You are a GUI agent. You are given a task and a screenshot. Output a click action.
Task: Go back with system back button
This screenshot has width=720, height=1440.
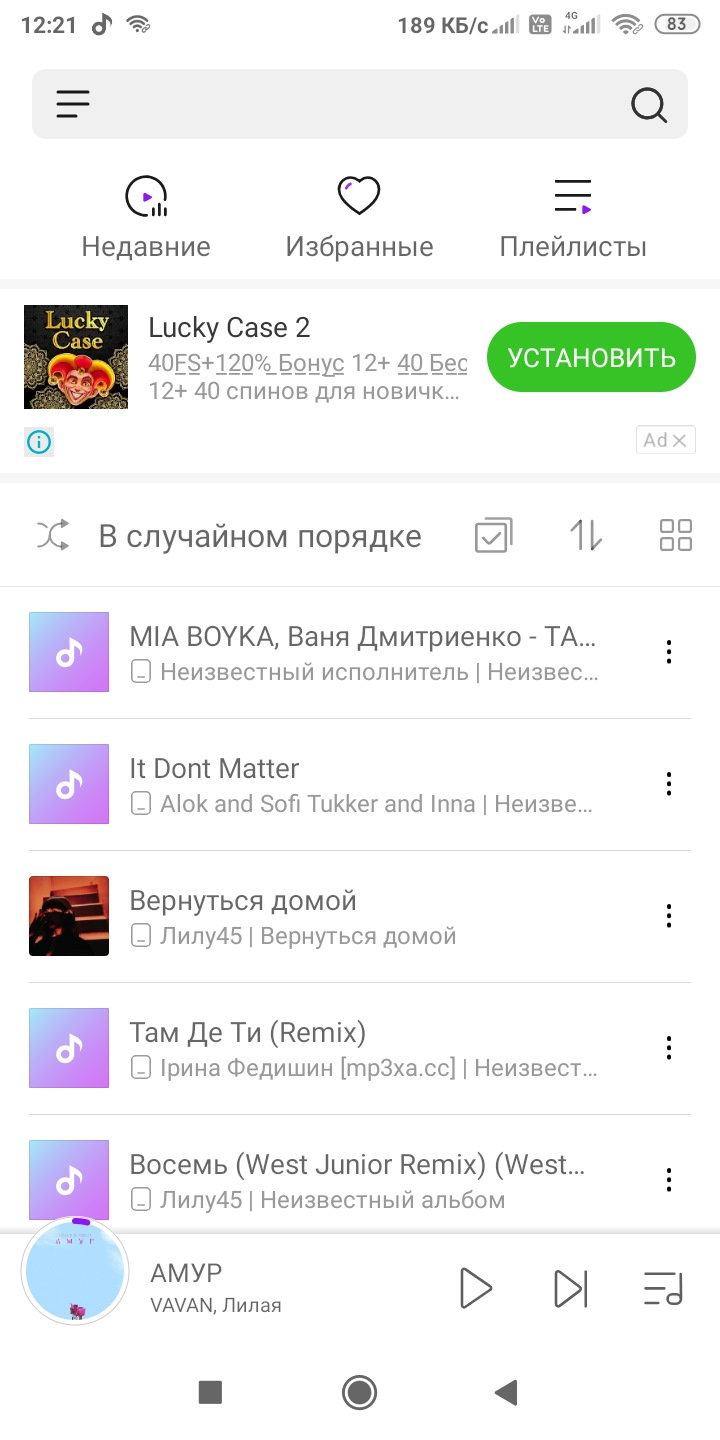(x=507, y=1392)
